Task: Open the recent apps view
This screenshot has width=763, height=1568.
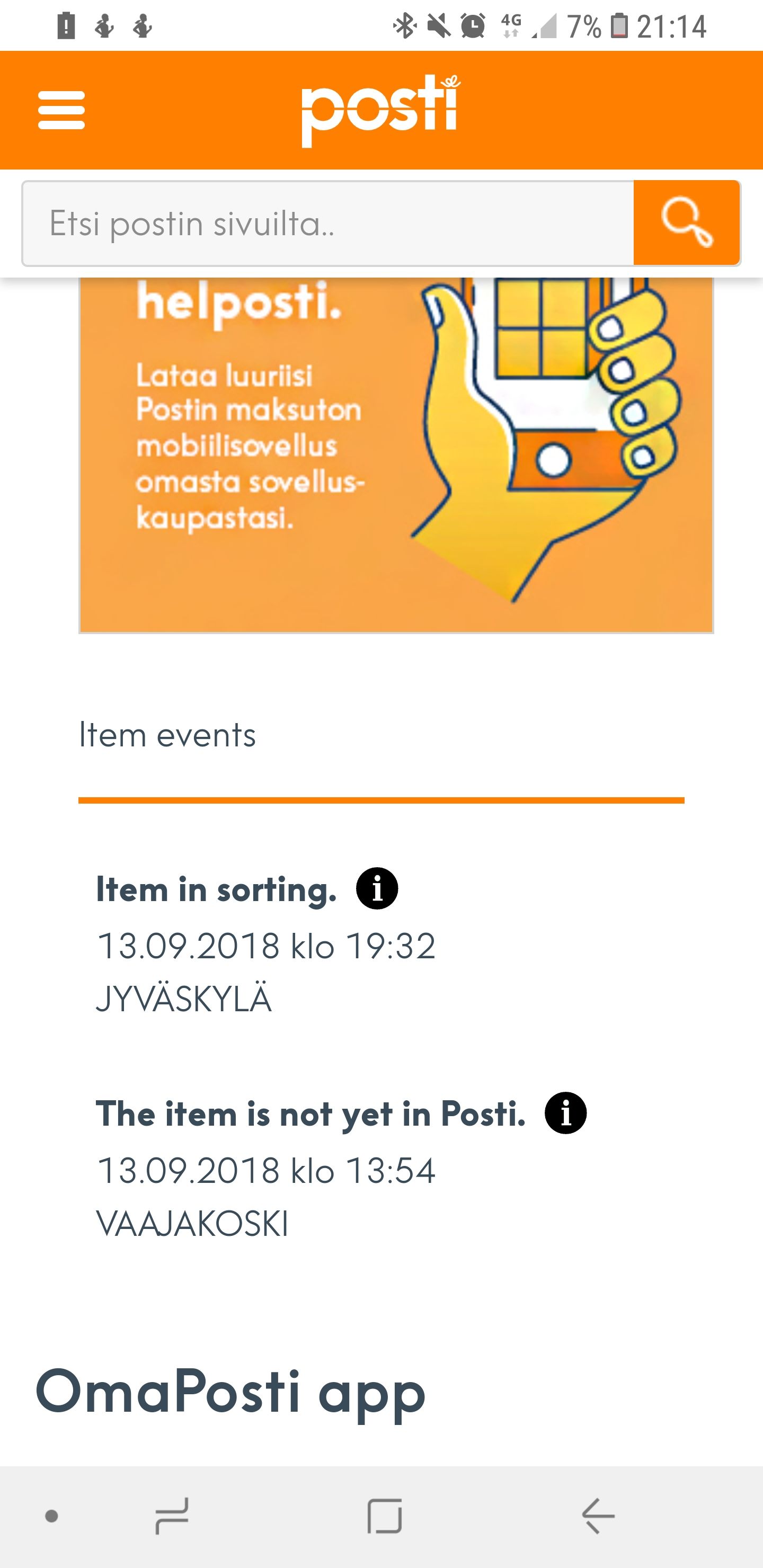Action: 172,1516
